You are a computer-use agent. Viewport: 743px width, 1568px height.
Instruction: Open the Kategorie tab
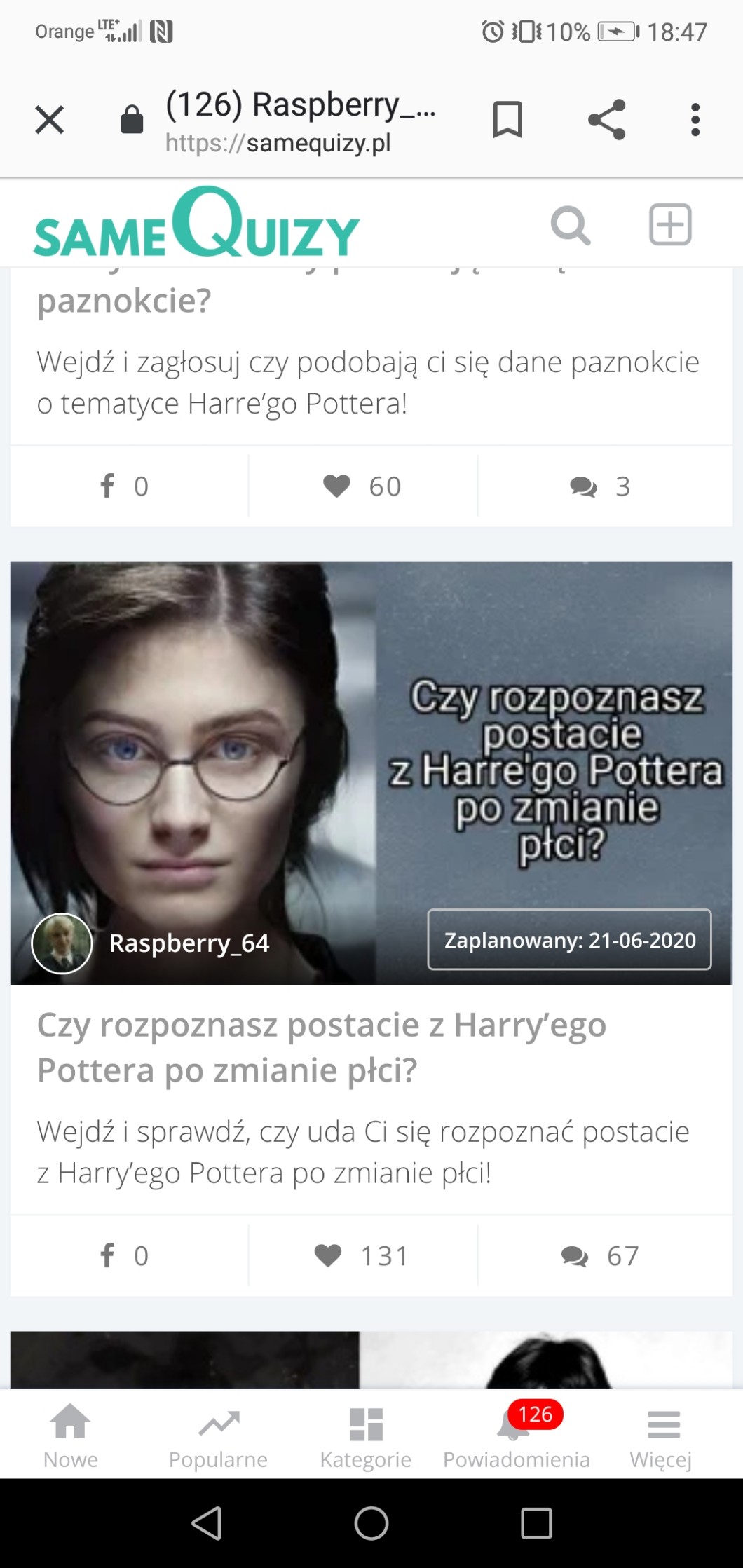[x=365, y=1436]
